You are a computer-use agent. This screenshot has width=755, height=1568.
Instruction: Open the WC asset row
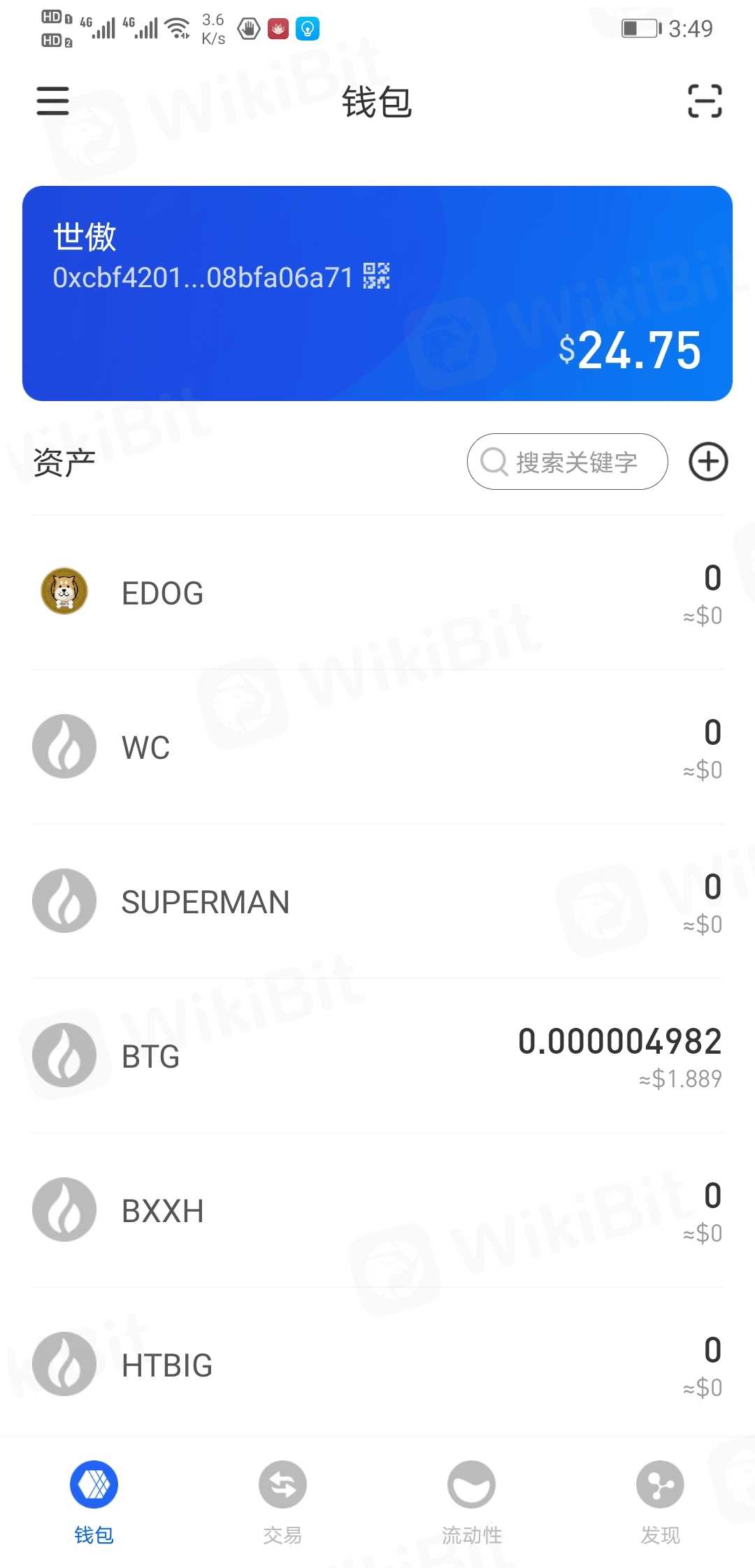tap(377, 747)
